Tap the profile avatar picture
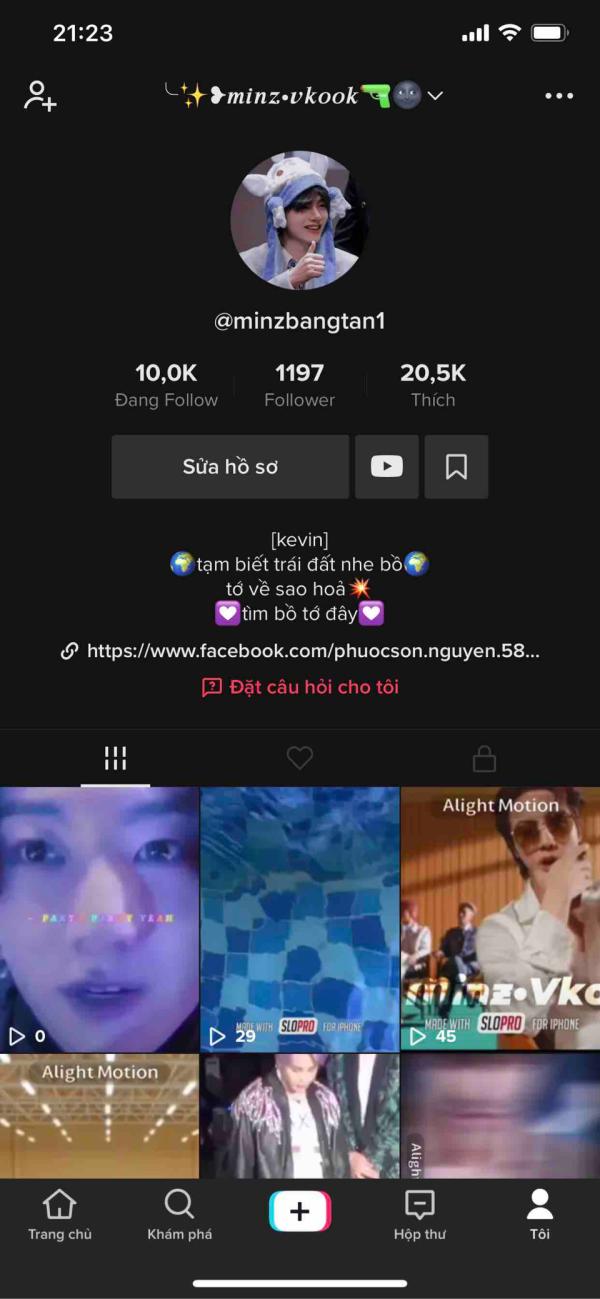 pos(299,220)
